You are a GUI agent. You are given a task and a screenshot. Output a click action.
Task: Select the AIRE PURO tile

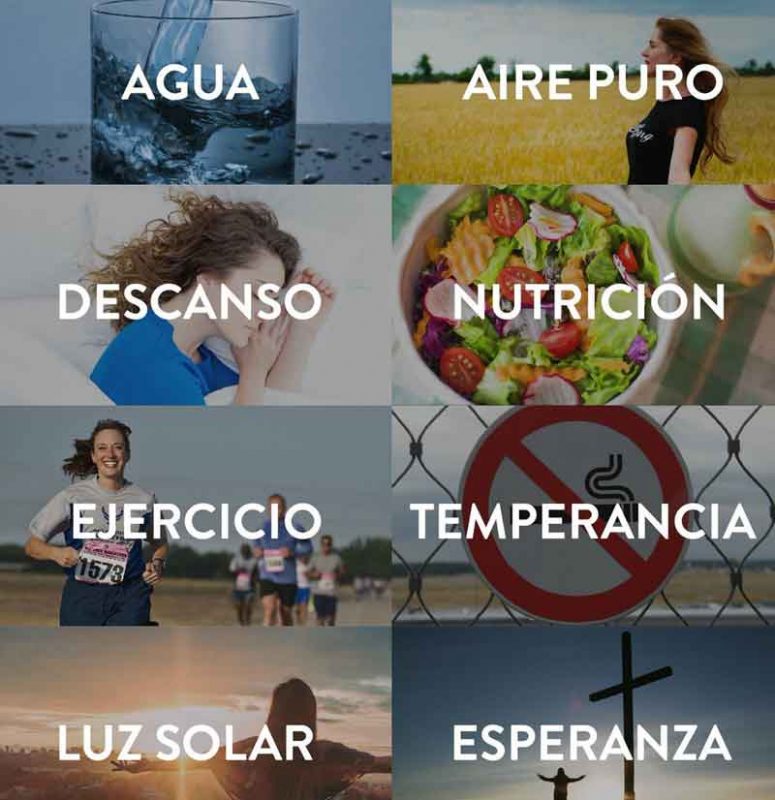coord(584,92)
